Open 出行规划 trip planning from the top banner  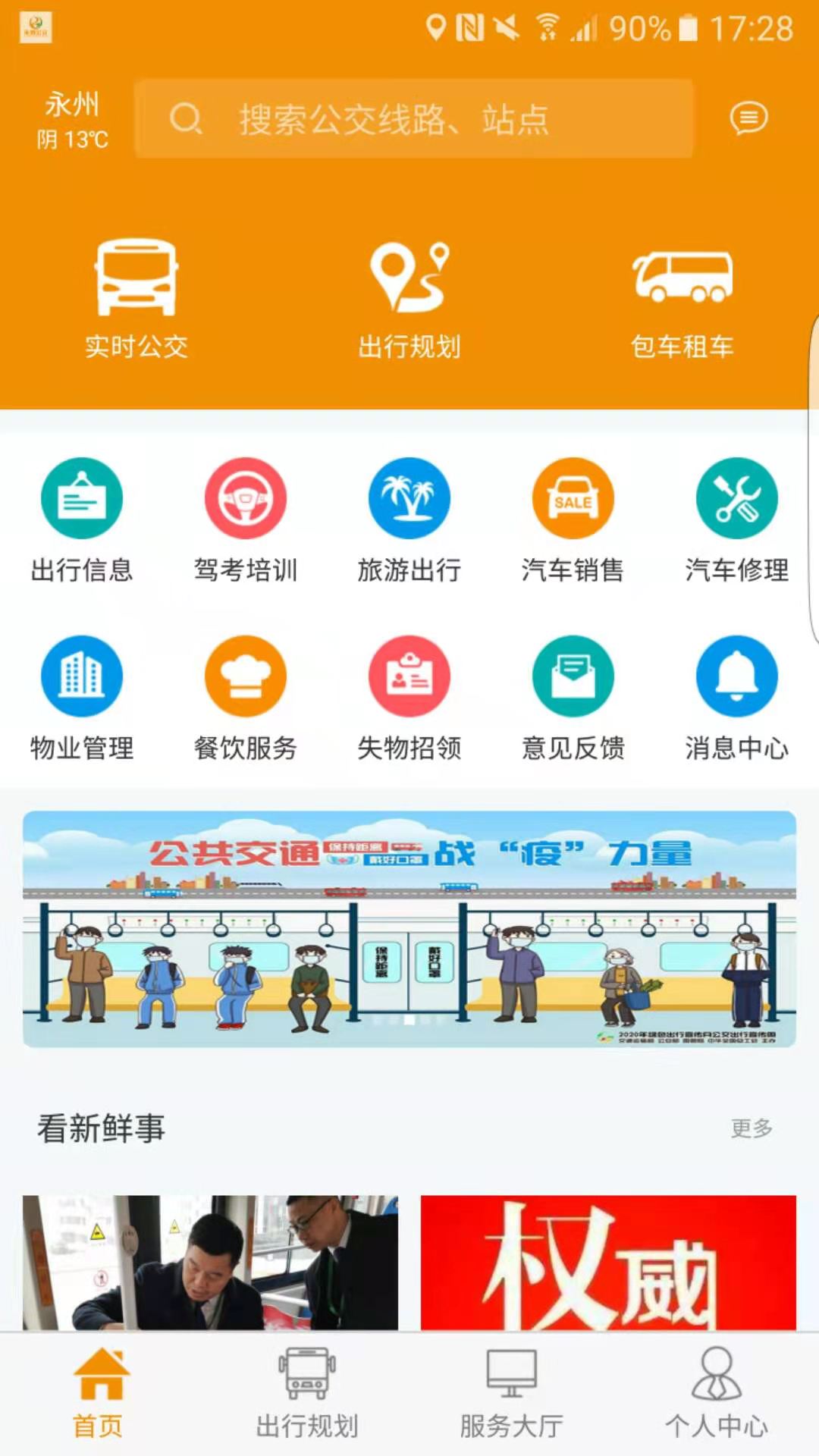(409, 296)
